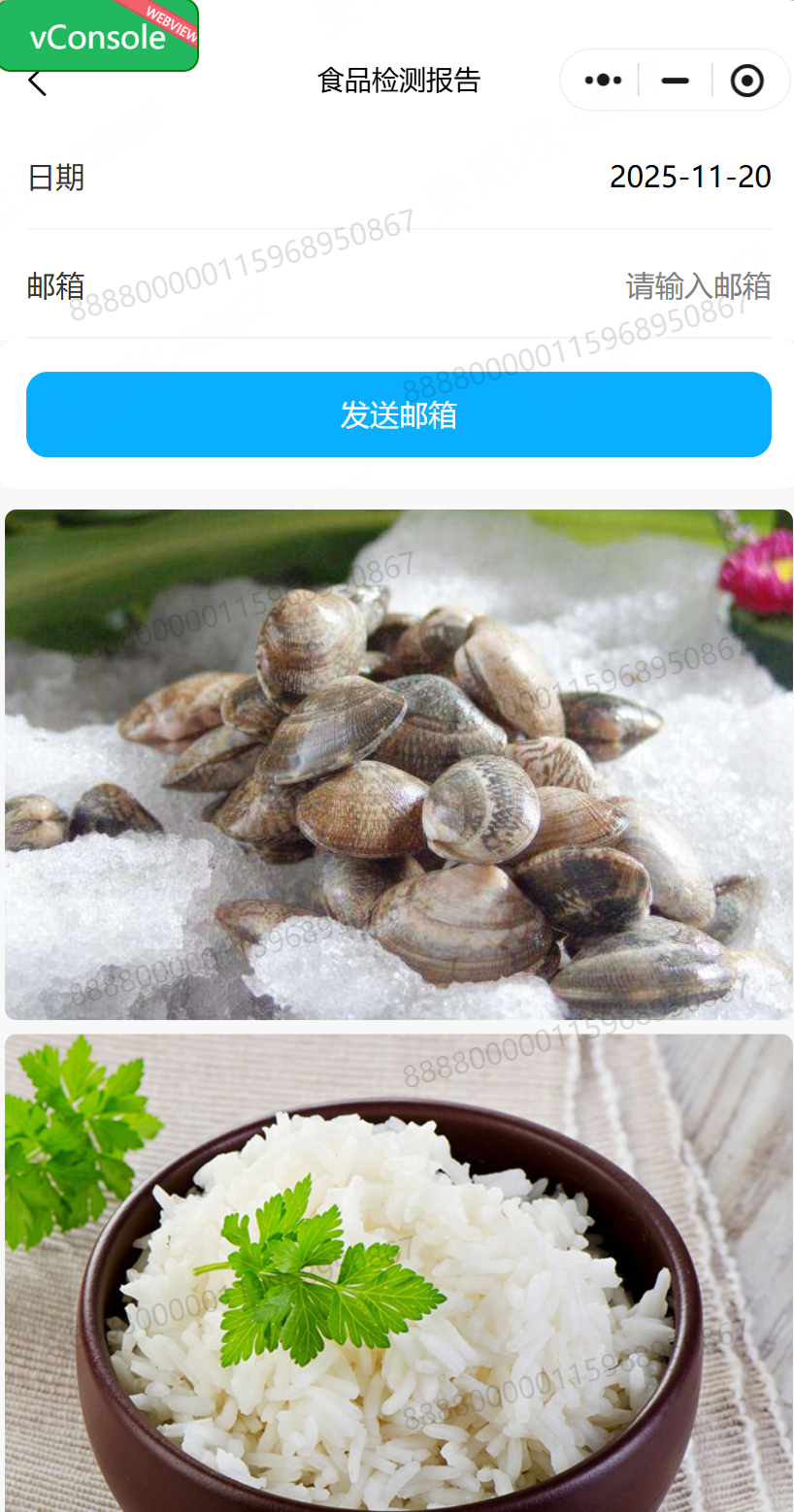Close the mini program with the circle icon
The image size is (794, 1512).
746,81
